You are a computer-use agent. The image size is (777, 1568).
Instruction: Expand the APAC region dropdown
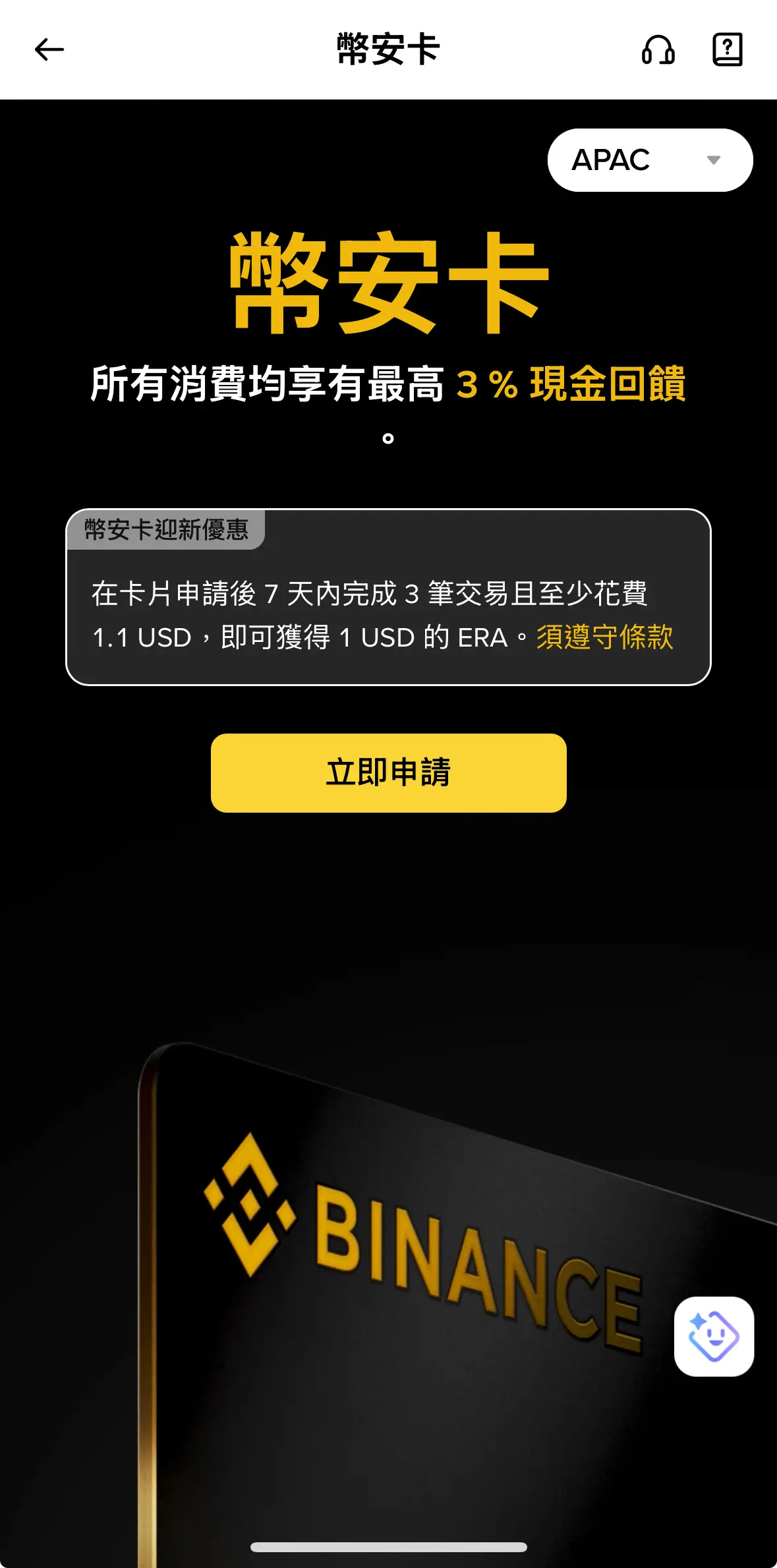coord(650,160)
